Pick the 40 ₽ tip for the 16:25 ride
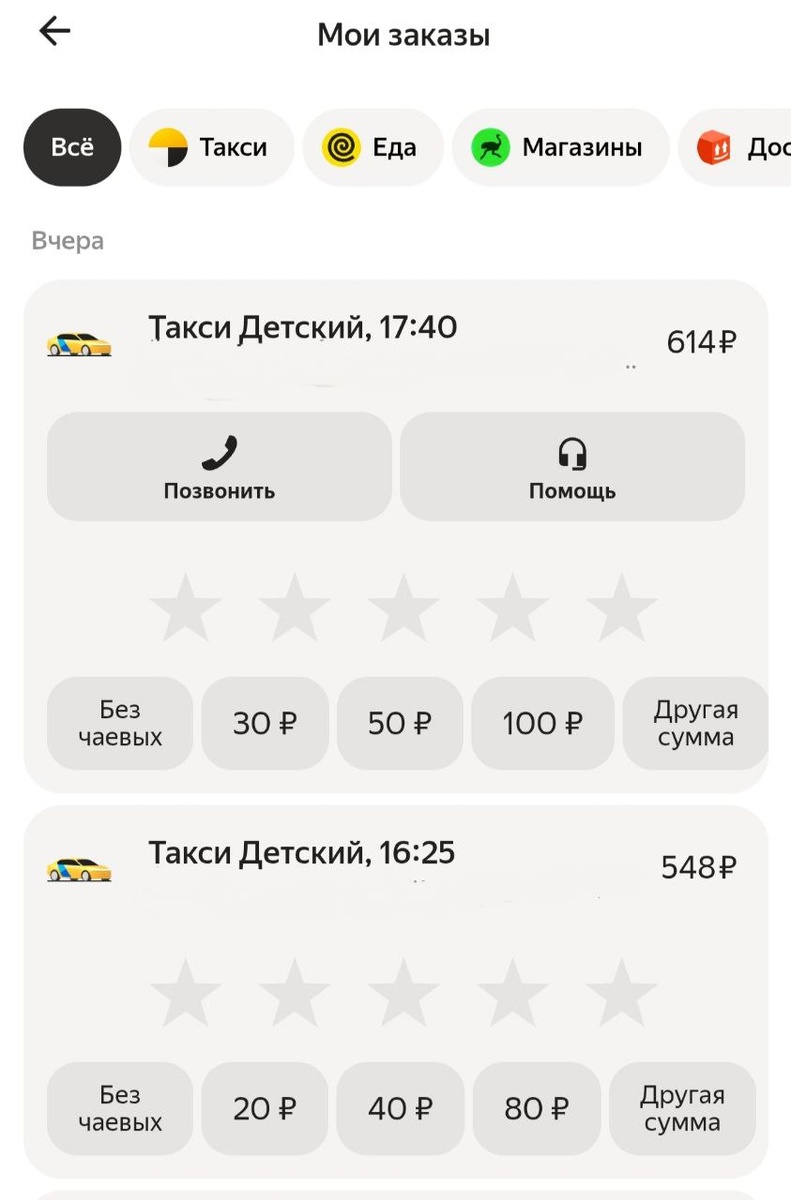This screenshot has width=791, height=1200. click(x=400, y=1108)
